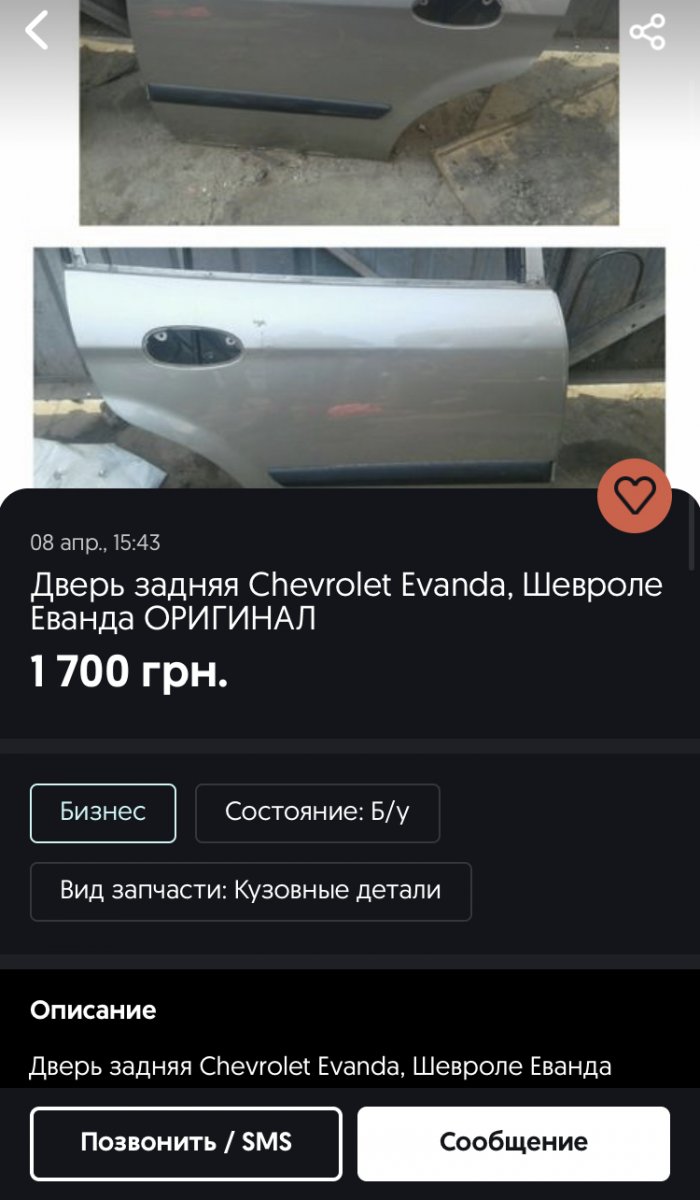Share this Chevrolet Evanda door listing
The image size is (700, 1200).
click(x=647, y=32)
